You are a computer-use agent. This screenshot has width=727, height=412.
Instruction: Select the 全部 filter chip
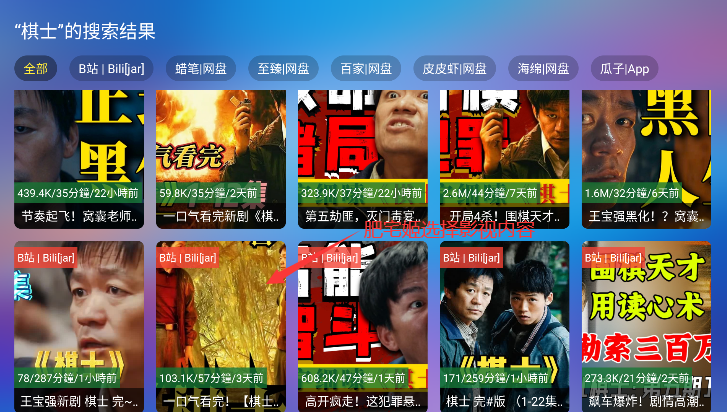click(36, 69)
